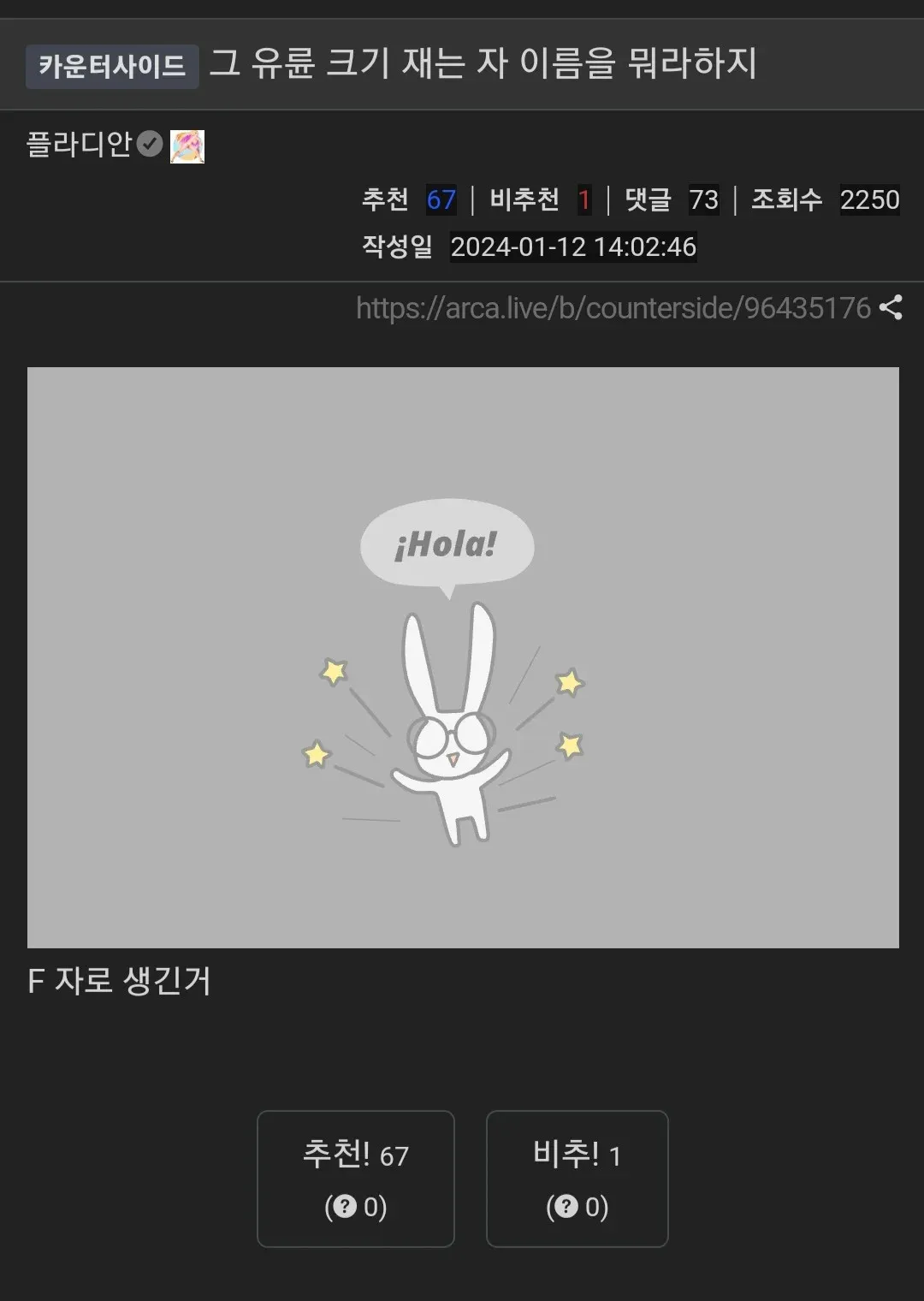This screenshot has width=924, height=1301.
Task: Open author 플라디안's profile
Action: click(x=79, y=145)
